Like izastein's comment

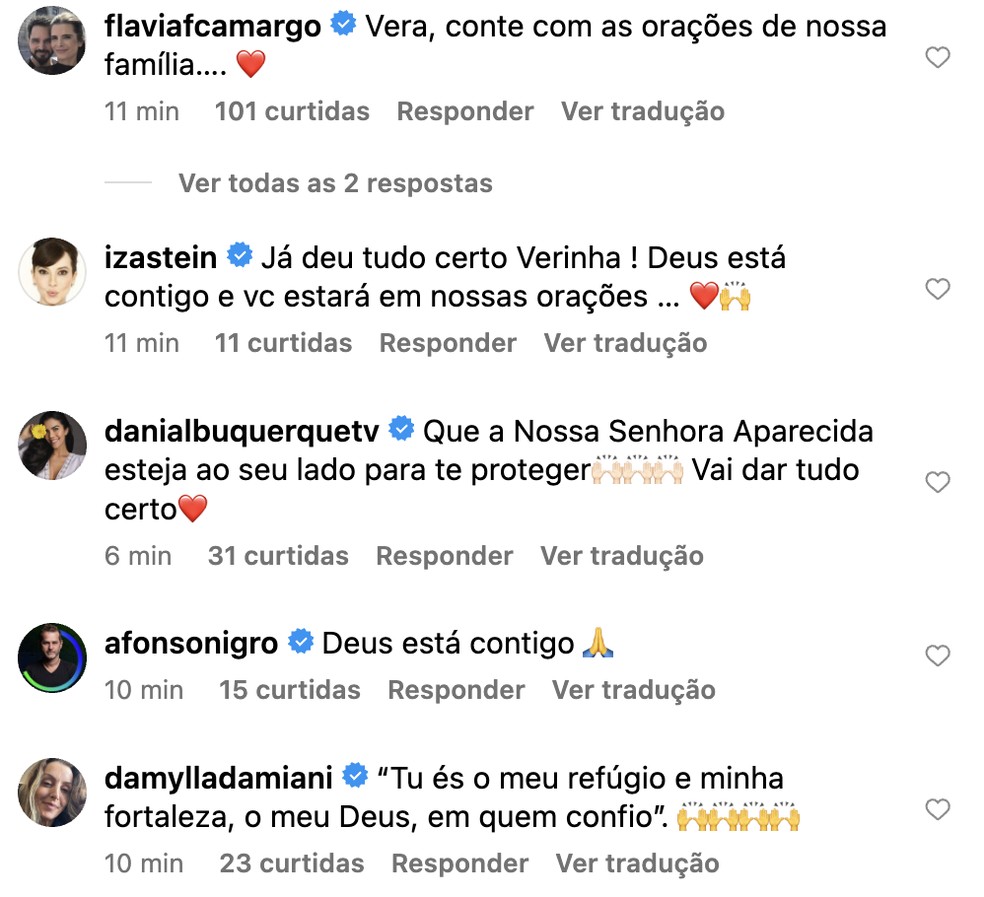tap(936, 290)
